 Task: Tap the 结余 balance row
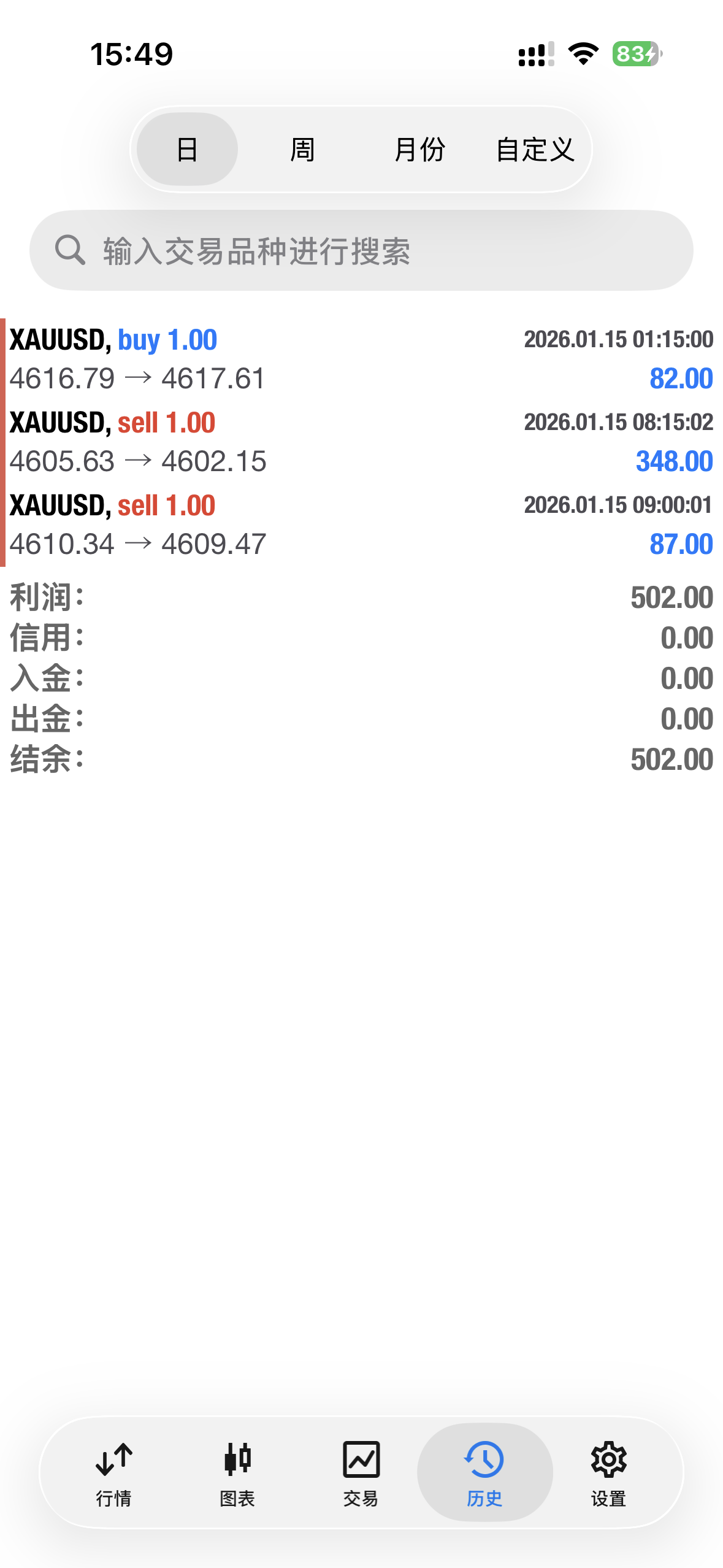362,758
